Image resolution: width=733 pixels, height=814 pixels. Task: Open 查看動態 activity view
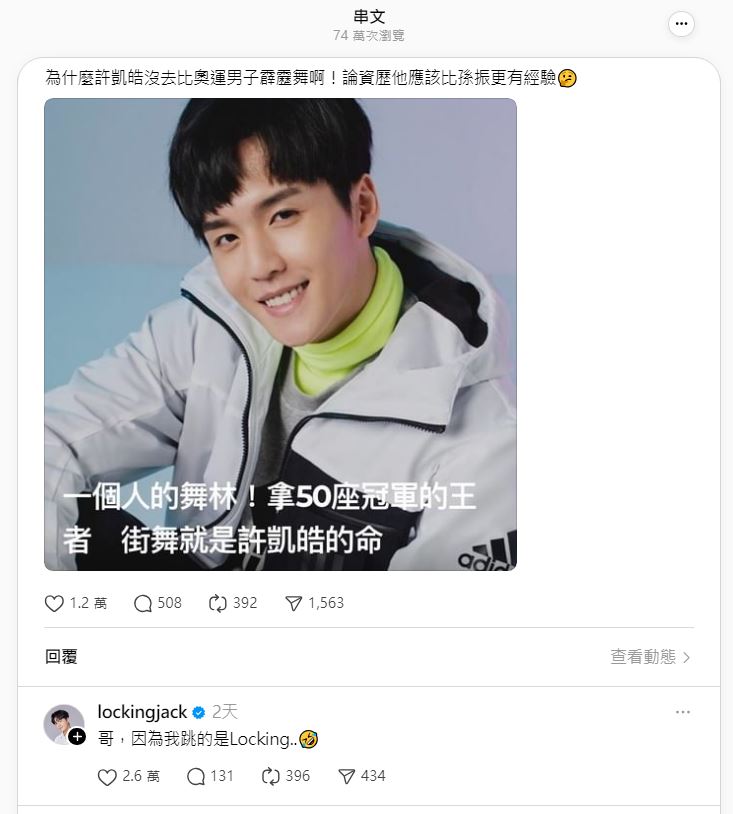(x=650, y=657)
